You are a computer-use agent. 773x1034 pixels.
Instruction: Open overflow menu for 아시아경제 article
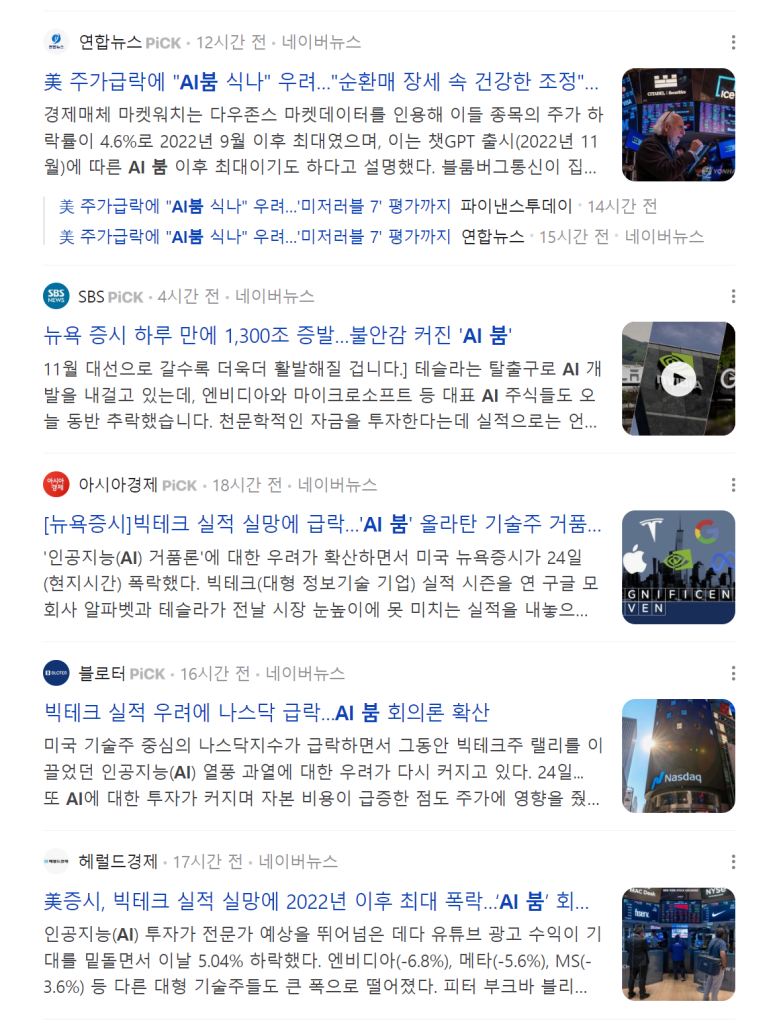[733, 485]
